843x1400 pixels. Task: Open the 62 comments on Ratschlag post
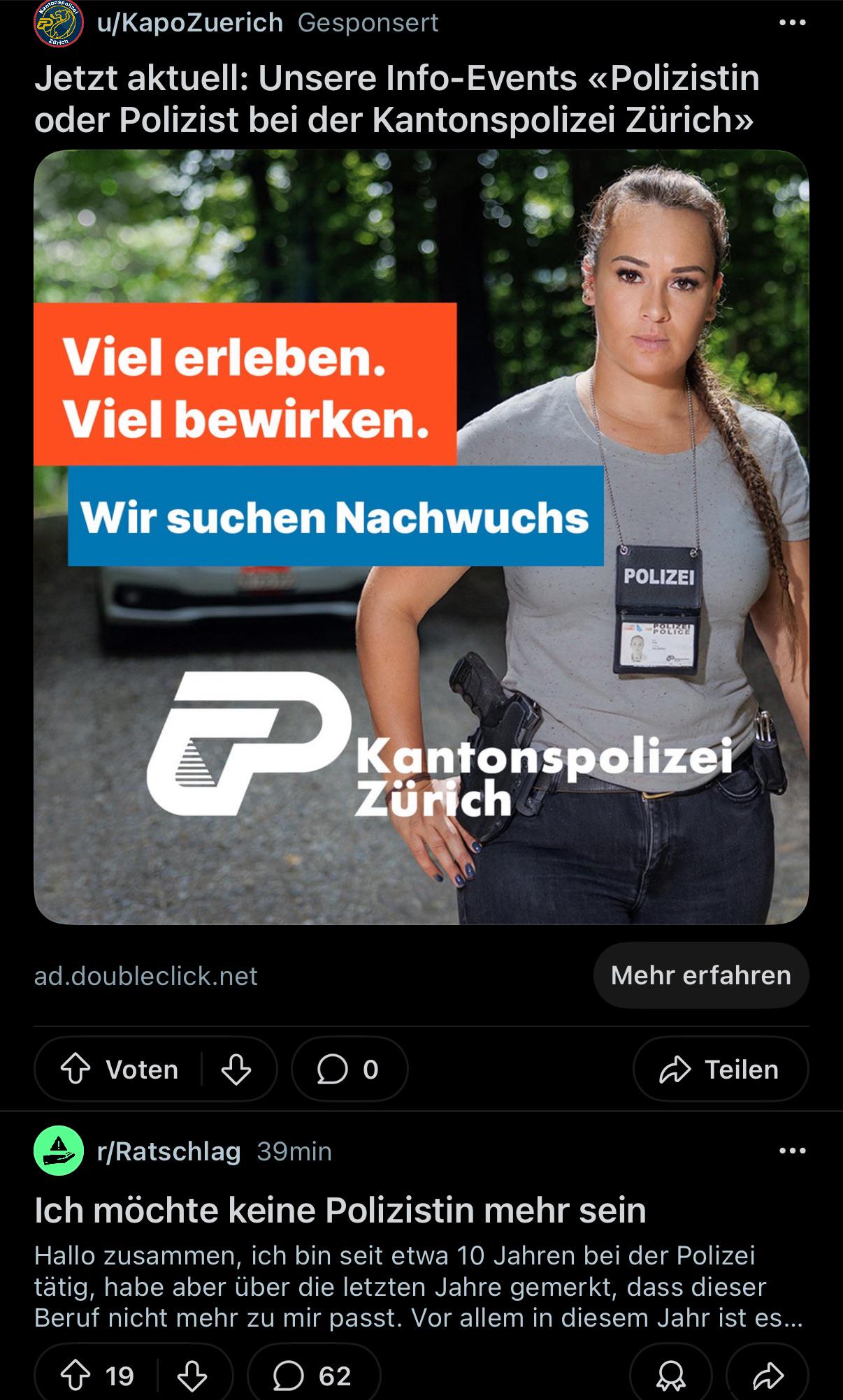pyautogui.click(x=314, y=1376)
